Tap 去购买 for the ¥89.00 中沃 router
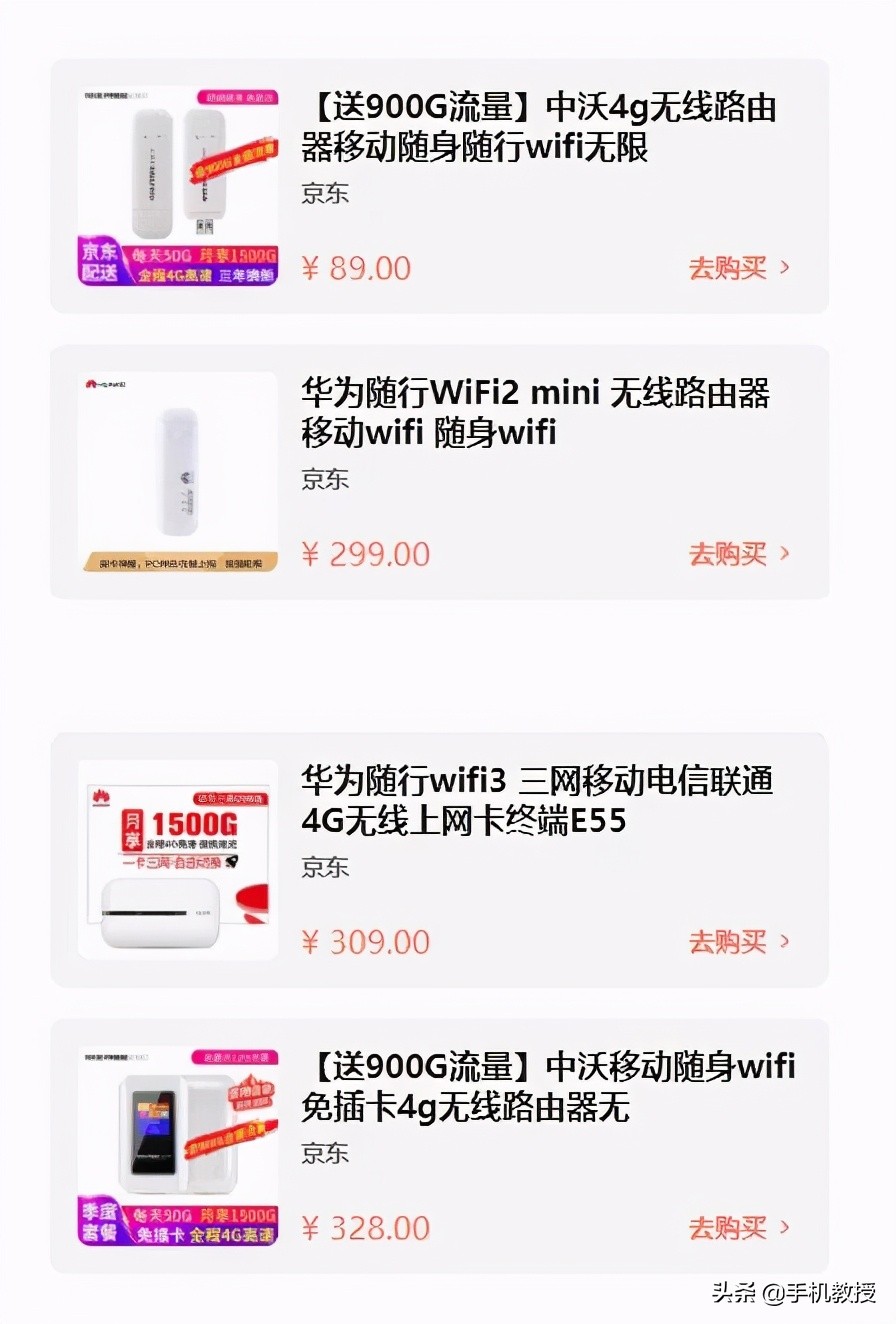The image size is (896, 1324). pyautogui.click(x=738, y=268)
